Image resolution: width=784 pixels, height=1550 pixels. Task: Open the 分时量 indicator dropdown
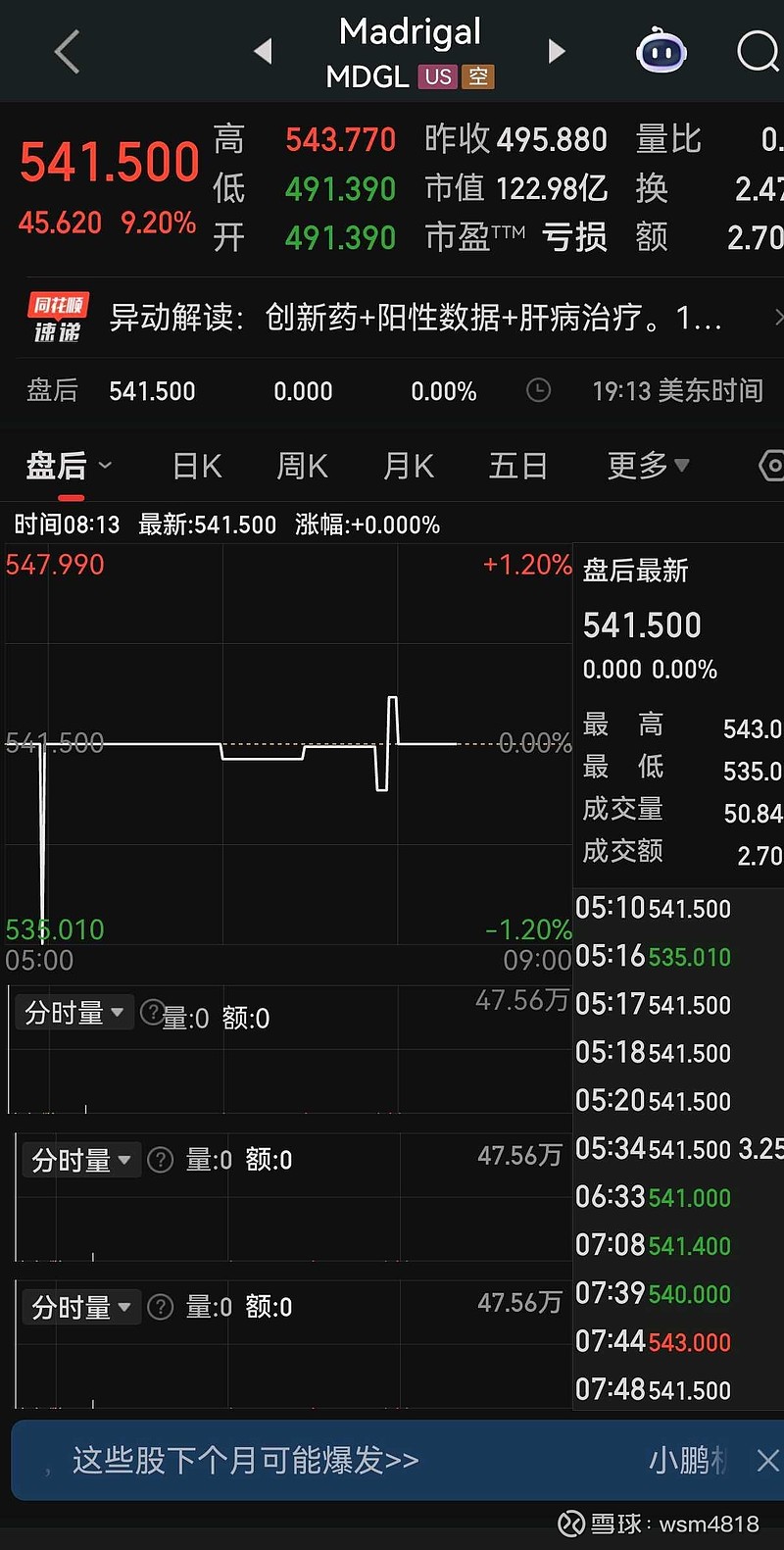pos(73,1013)
